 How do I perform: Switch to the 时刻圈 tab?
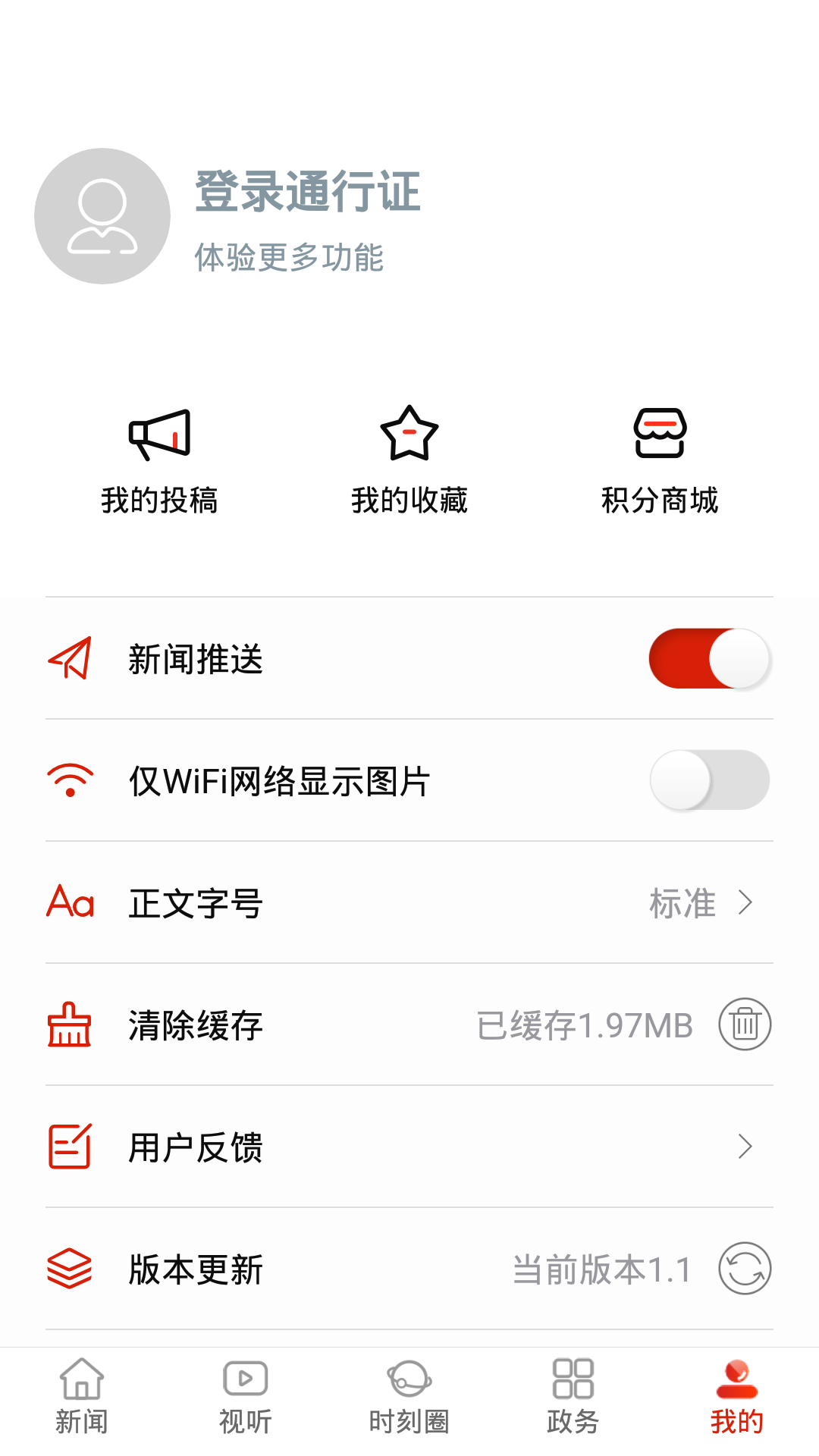(x=409, y=1397)
